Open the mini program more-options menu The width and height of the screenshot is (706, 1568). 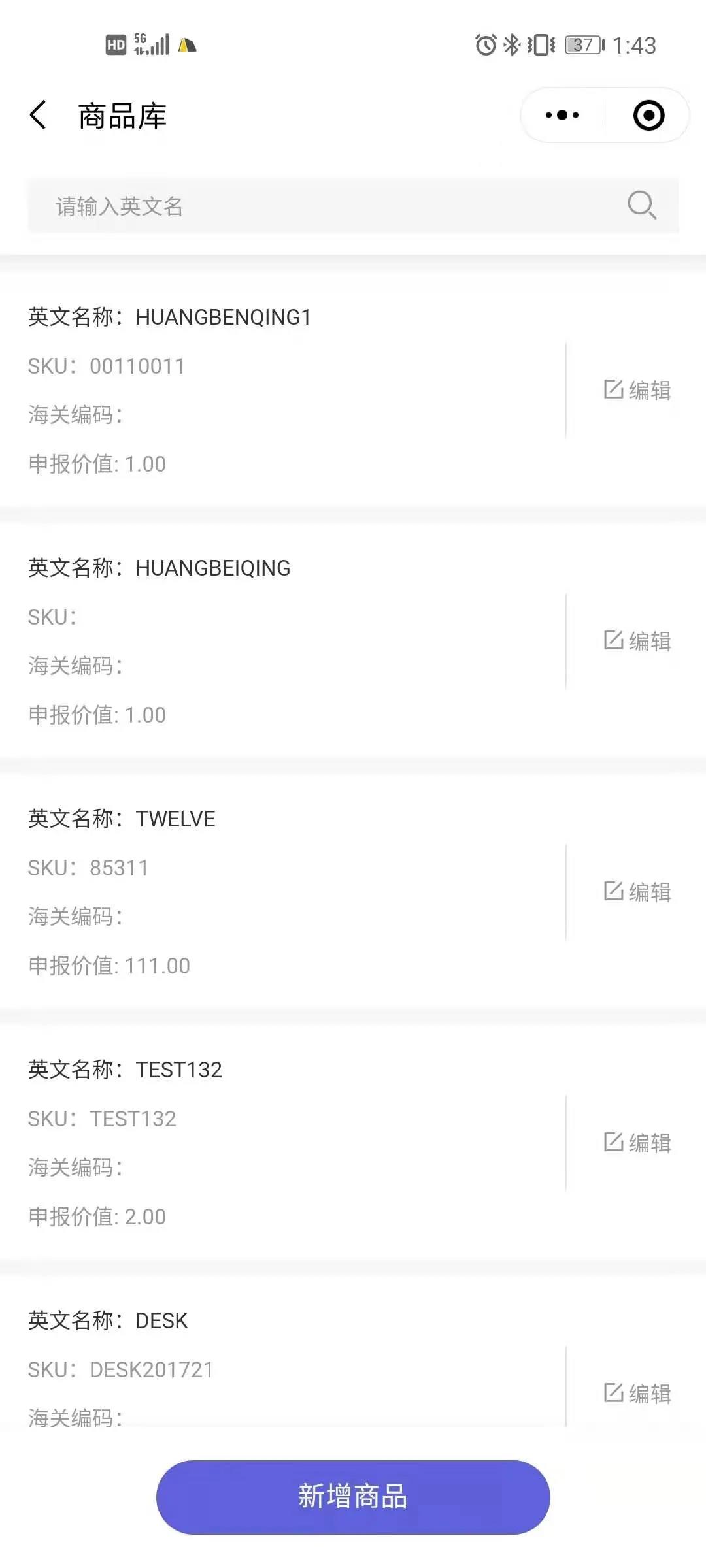tap(562, 116)
